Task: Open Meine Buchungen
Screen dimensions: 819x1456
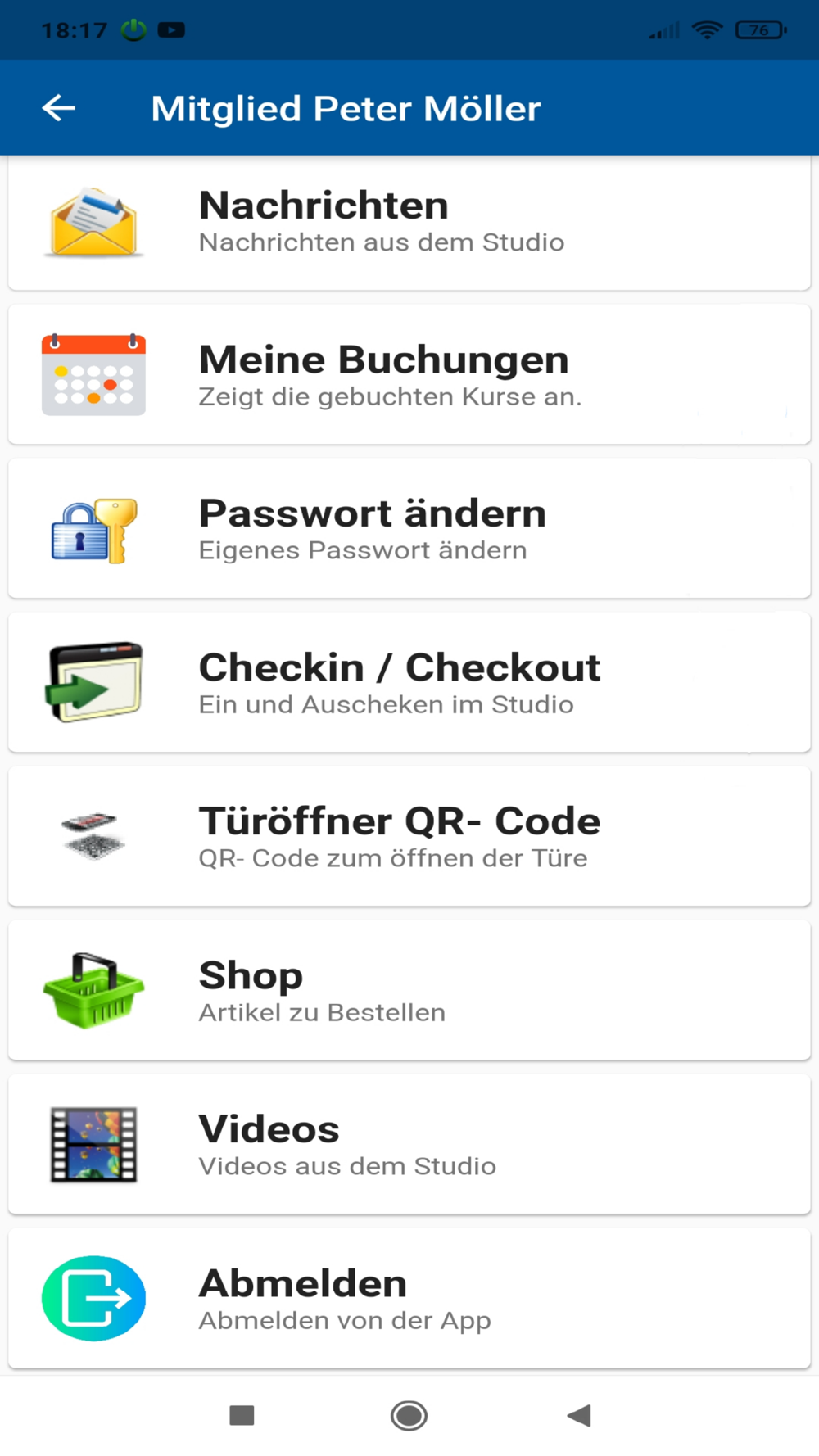Action: tap(409, 375)
